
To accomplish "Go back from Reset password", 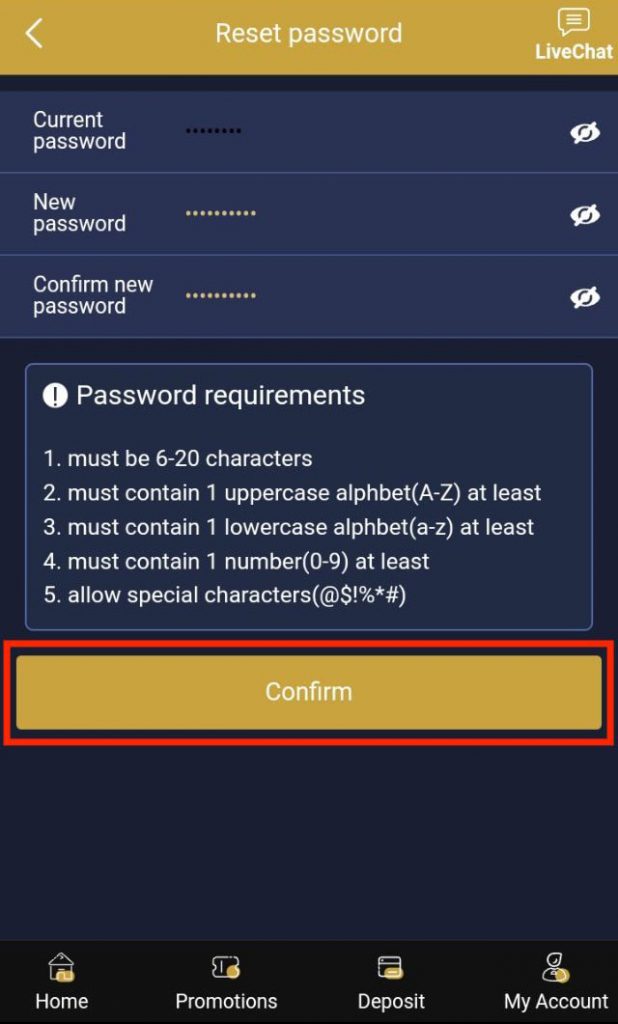I will [34, 33].
